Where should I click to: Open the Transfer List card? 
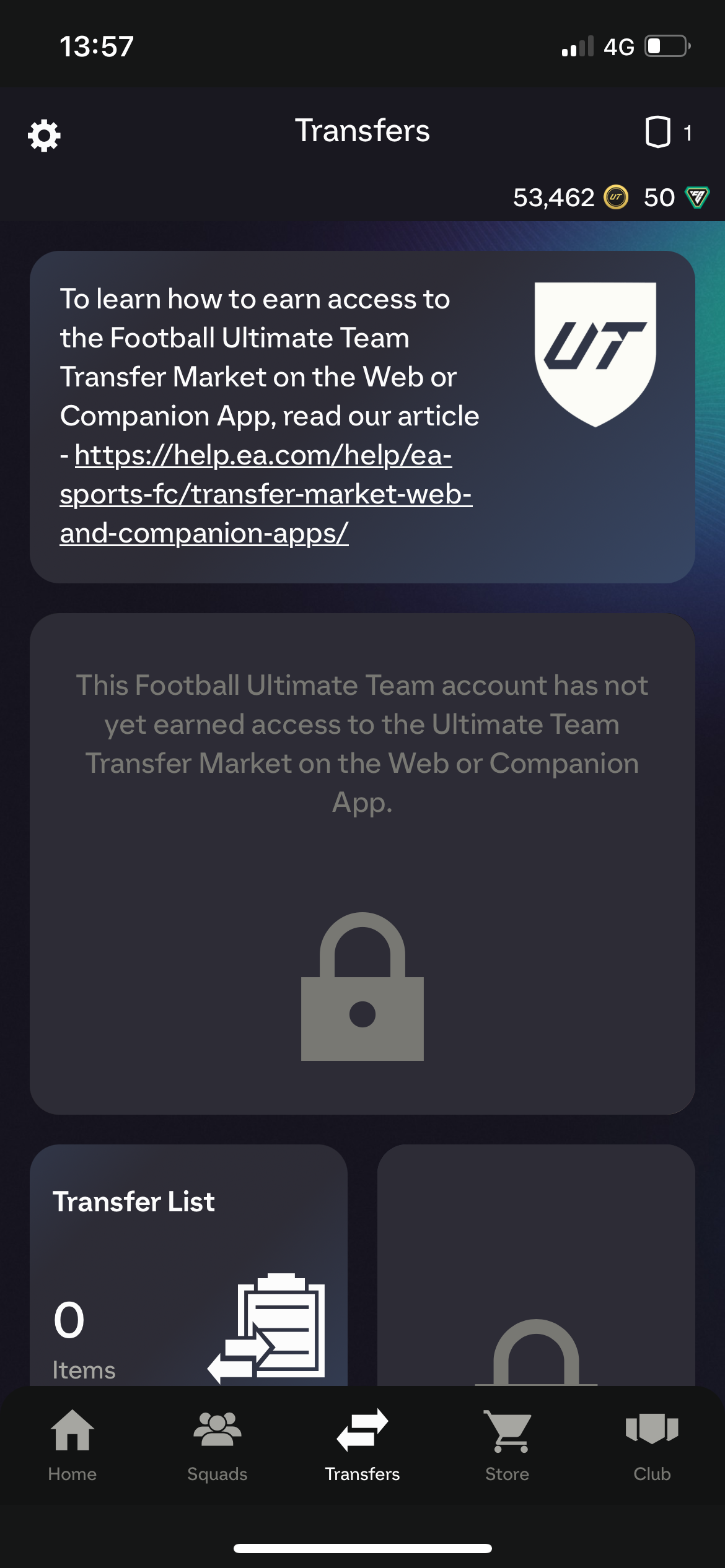188,1265
